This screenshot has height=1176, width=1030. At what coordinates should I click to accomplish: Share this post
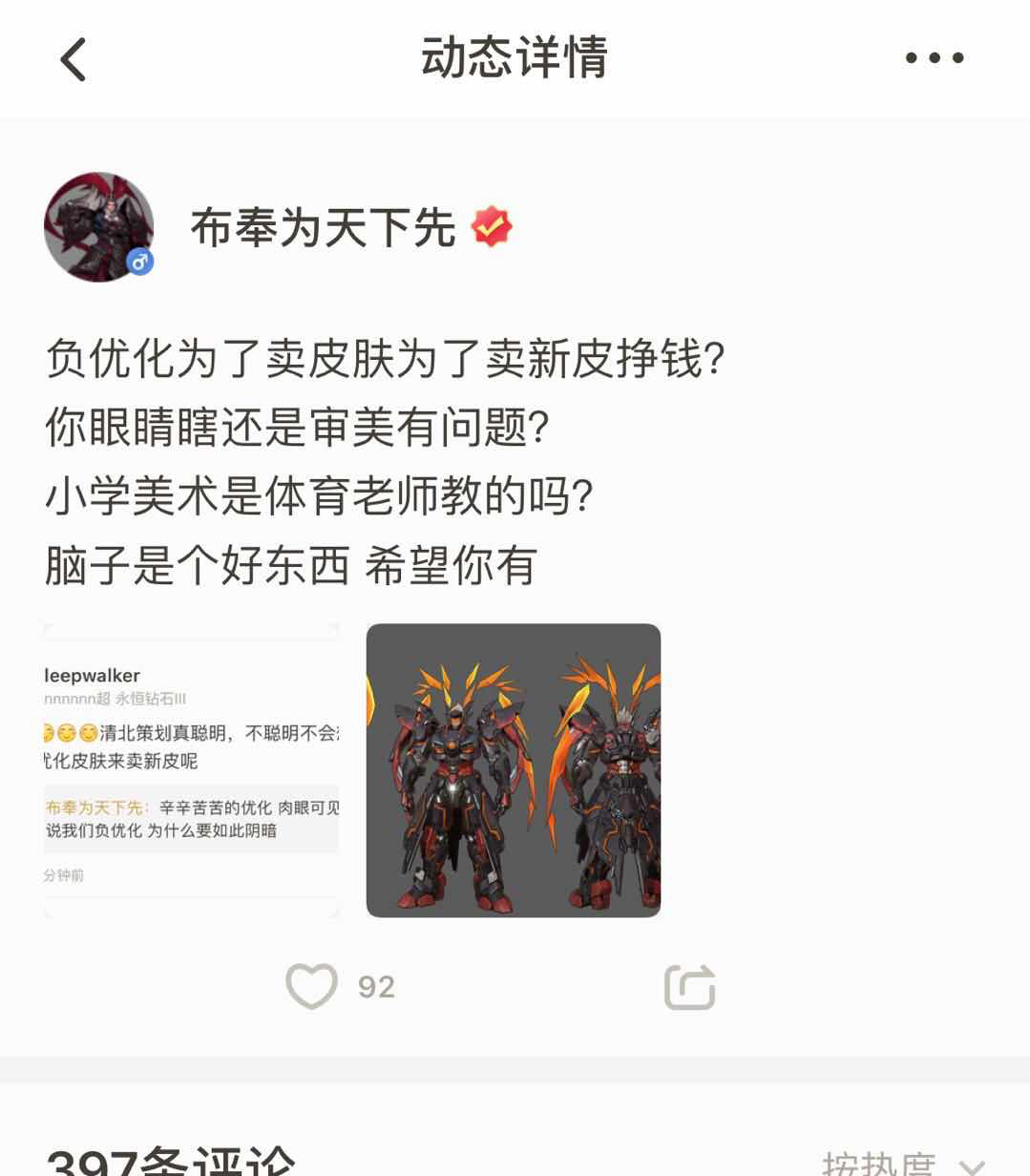(x=689, y=987)
